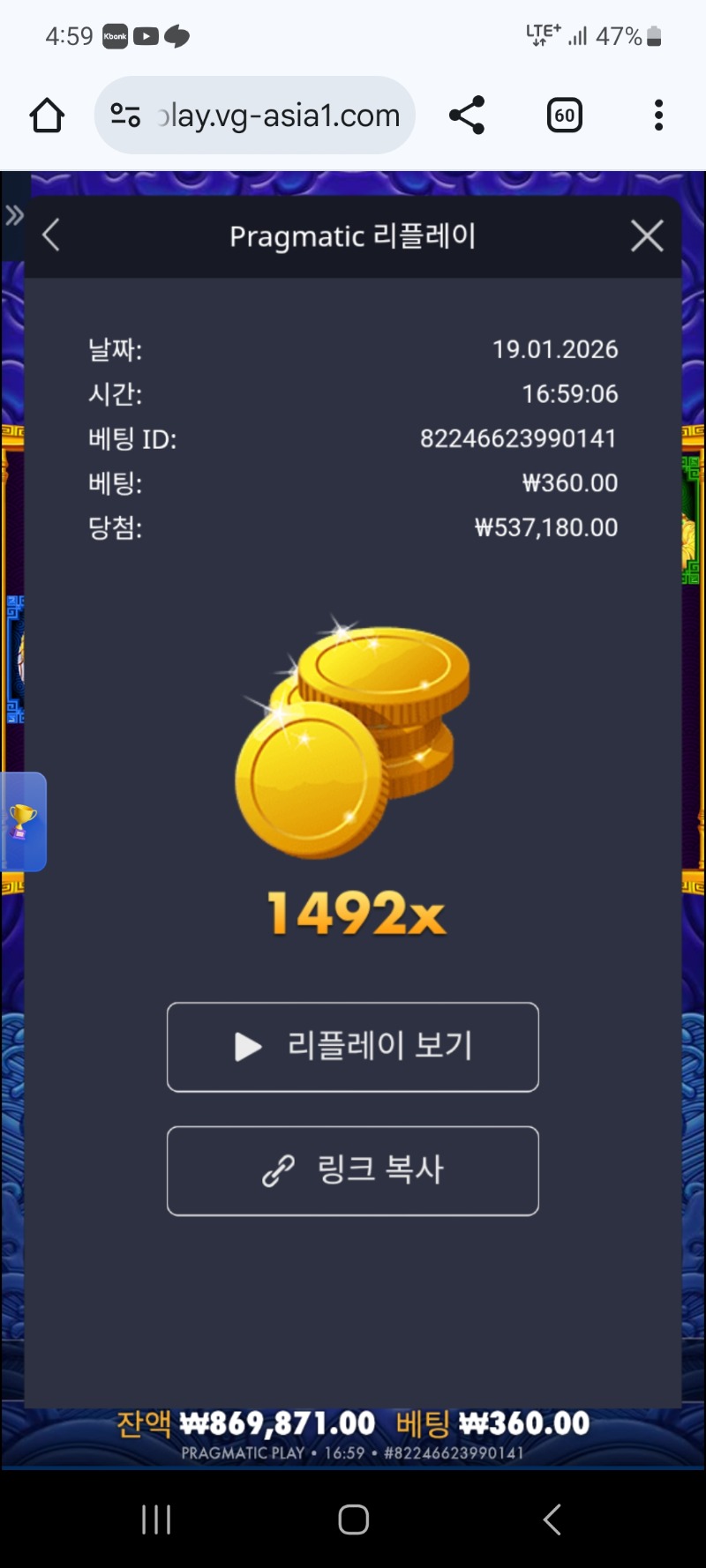Open the trophy side widget
The image size is (706, 1568).
[23, 822]
